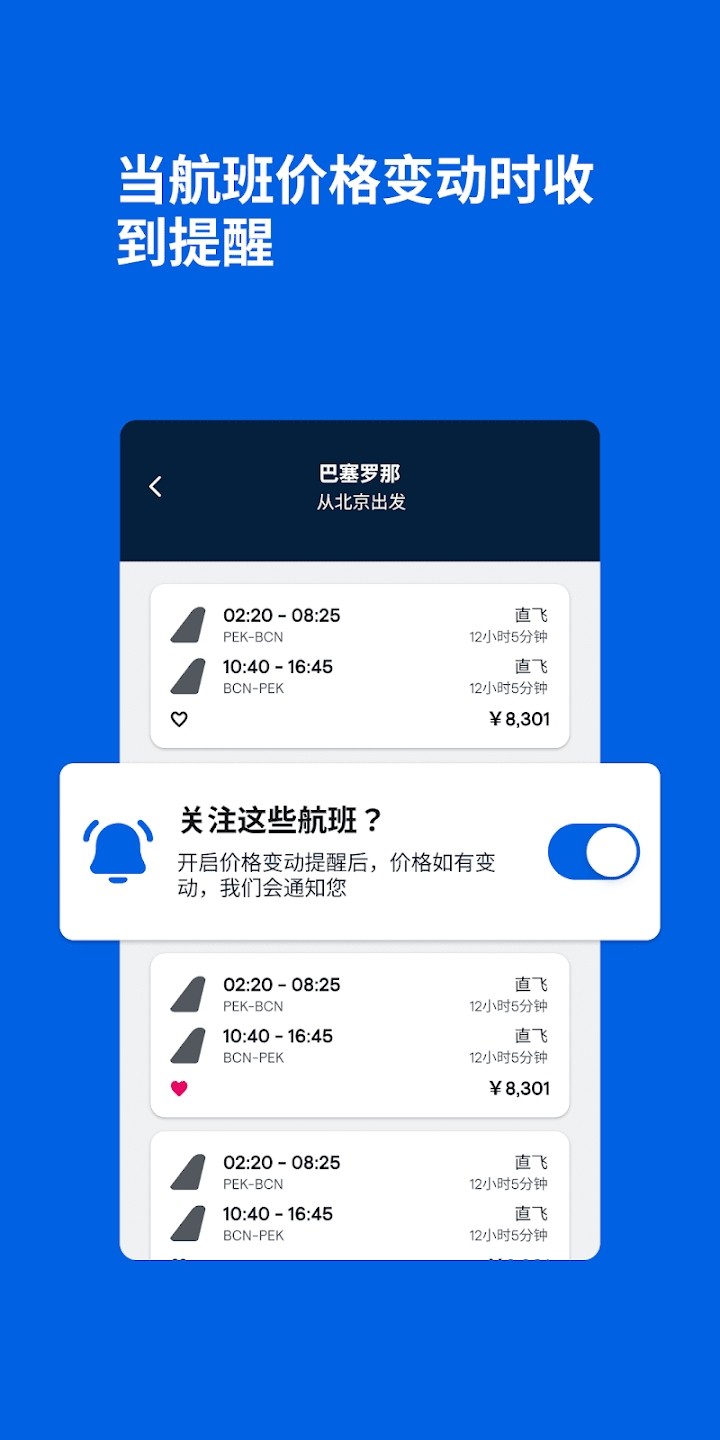The height and width of the screenshot is (1440, 720).
Task: Open the 巴塞罗那 destination header
Action: 360,472
